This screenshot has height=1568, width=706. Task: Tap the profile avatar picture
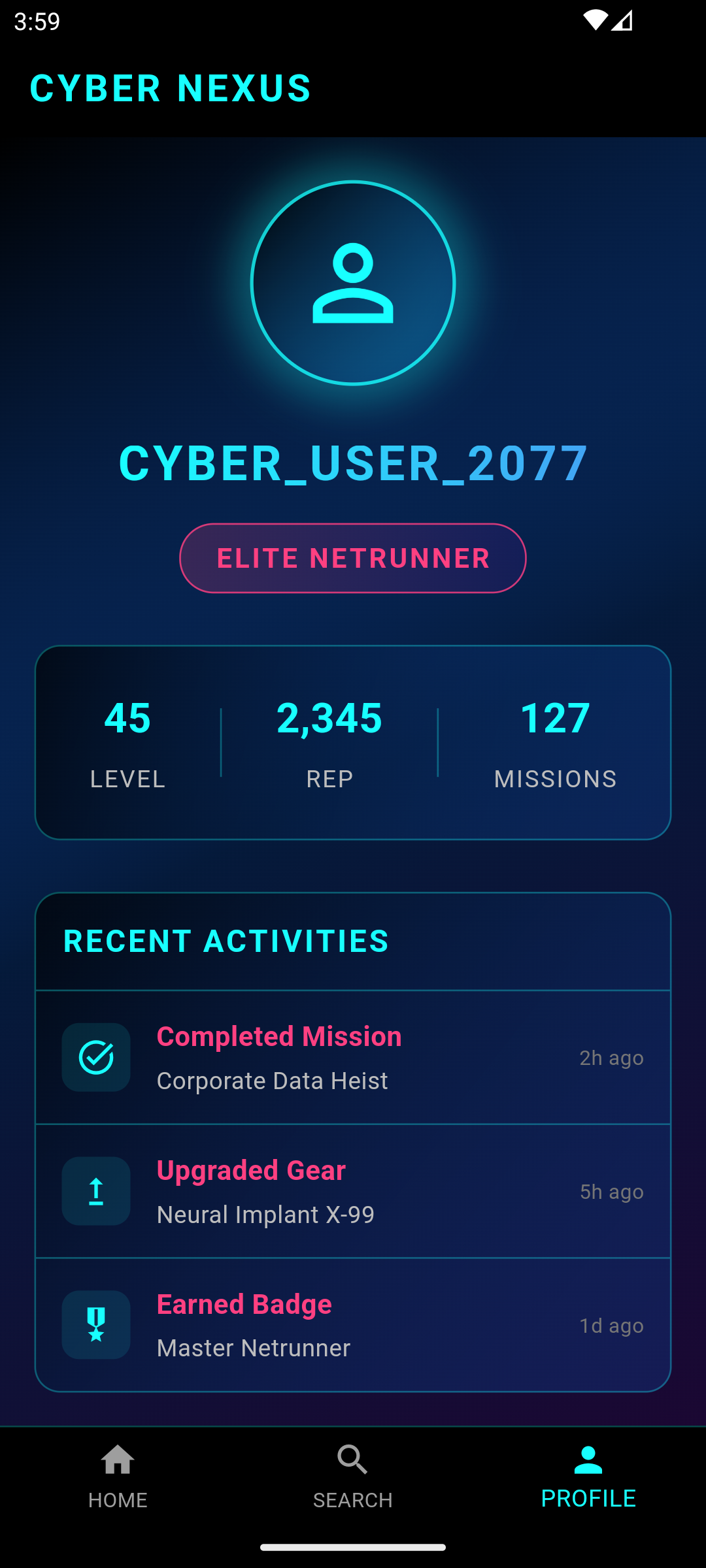coord(353,283)
